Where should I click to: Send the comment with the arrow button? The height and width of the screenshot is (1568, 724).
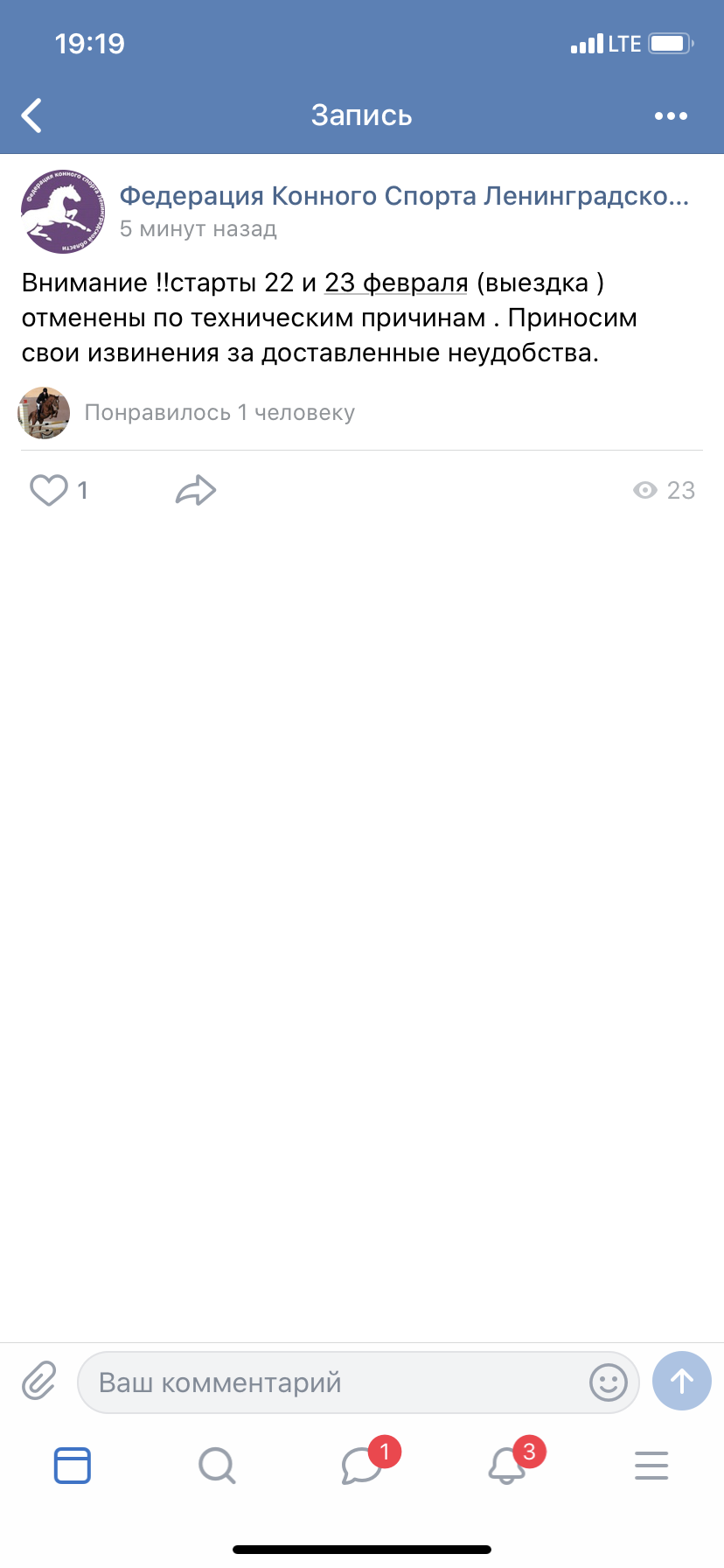682,1381
